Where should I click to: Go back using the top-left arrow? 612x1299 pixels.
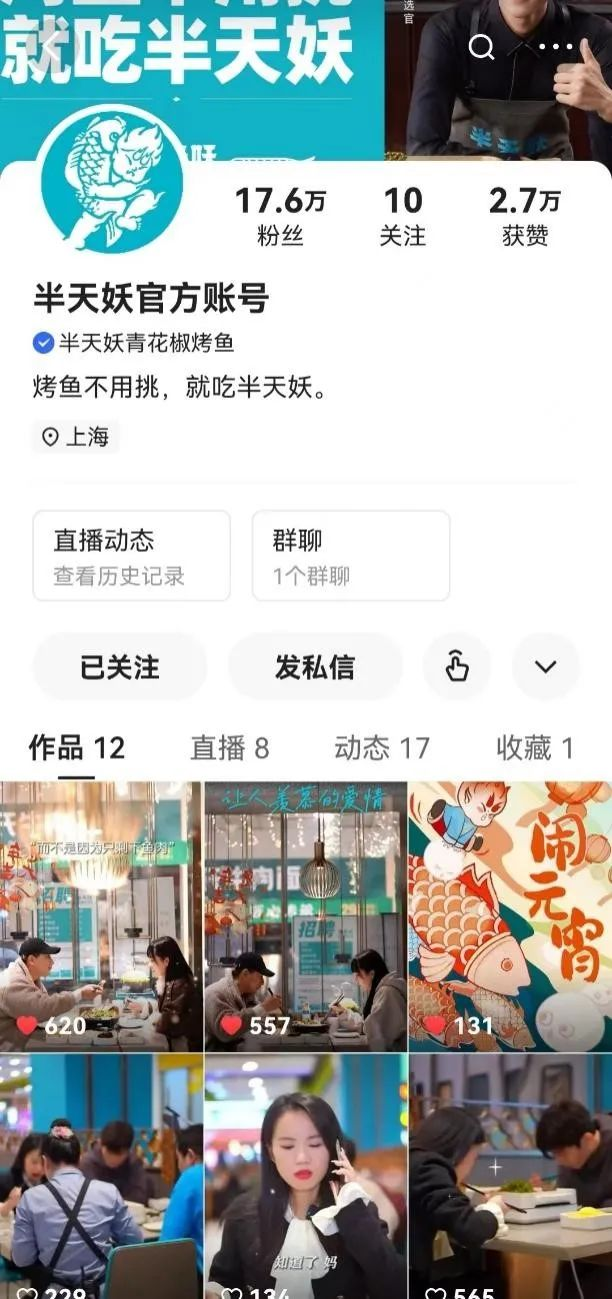[50, 47]
